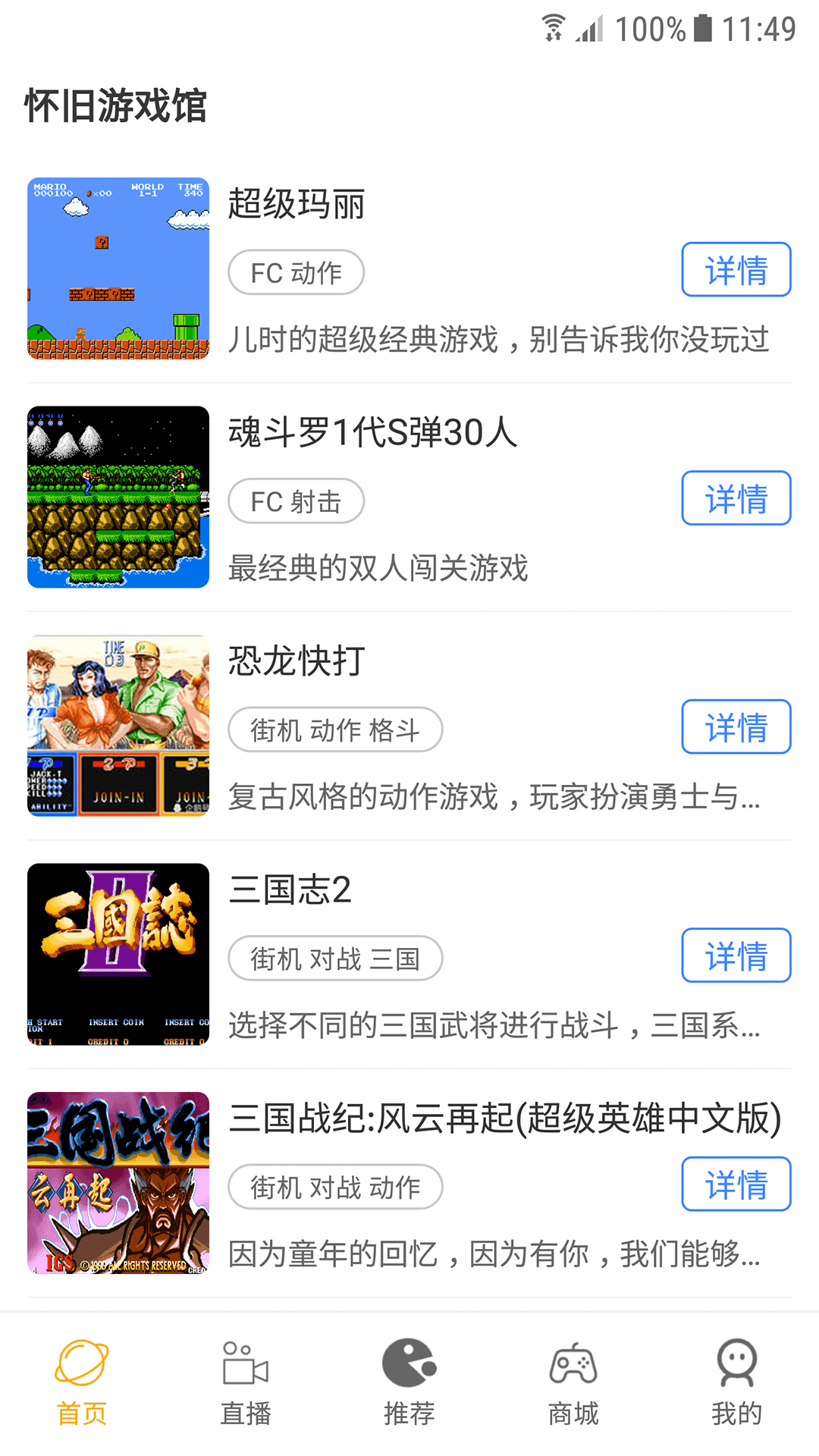Open details for 超级玛丽
The image size is (819, 1456).
pos(736,269)
